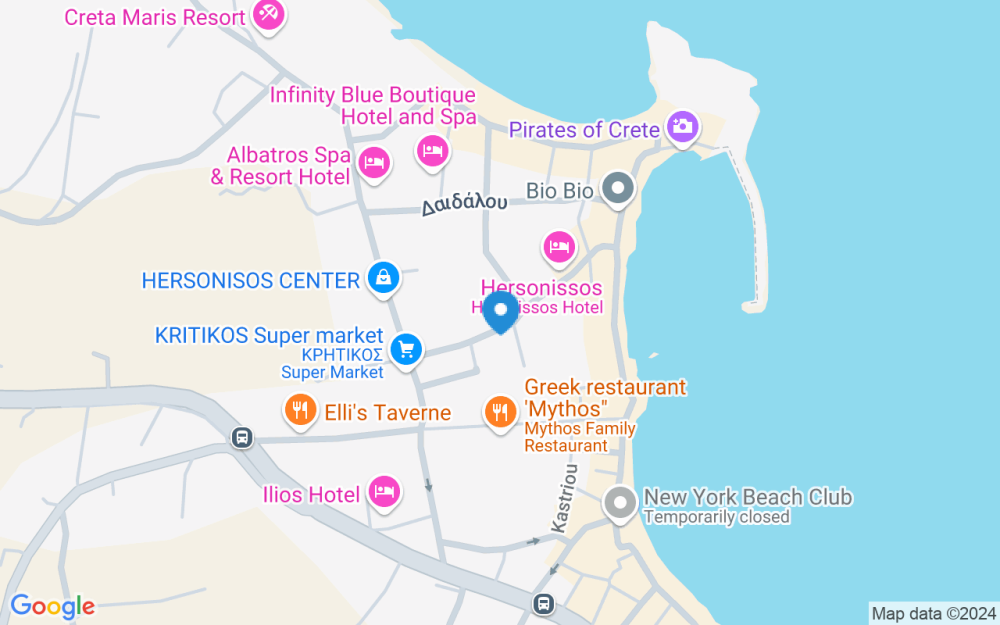Open the Ilios Hotel marker

(x=384, y=494)
